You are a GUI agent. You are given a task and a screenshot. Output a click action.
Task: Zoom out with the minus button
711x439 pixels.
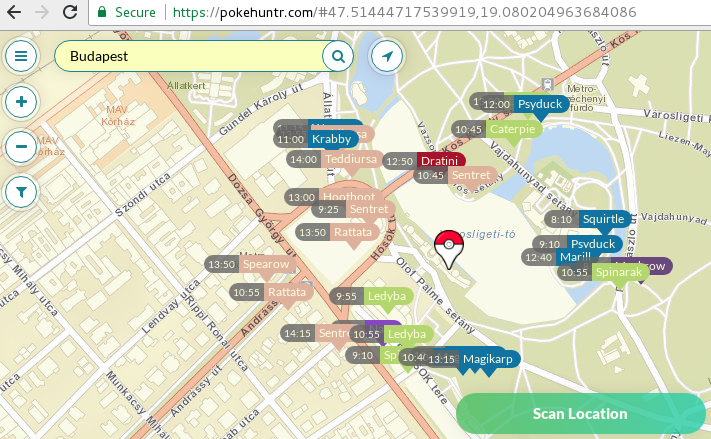(x=21, y=147)
